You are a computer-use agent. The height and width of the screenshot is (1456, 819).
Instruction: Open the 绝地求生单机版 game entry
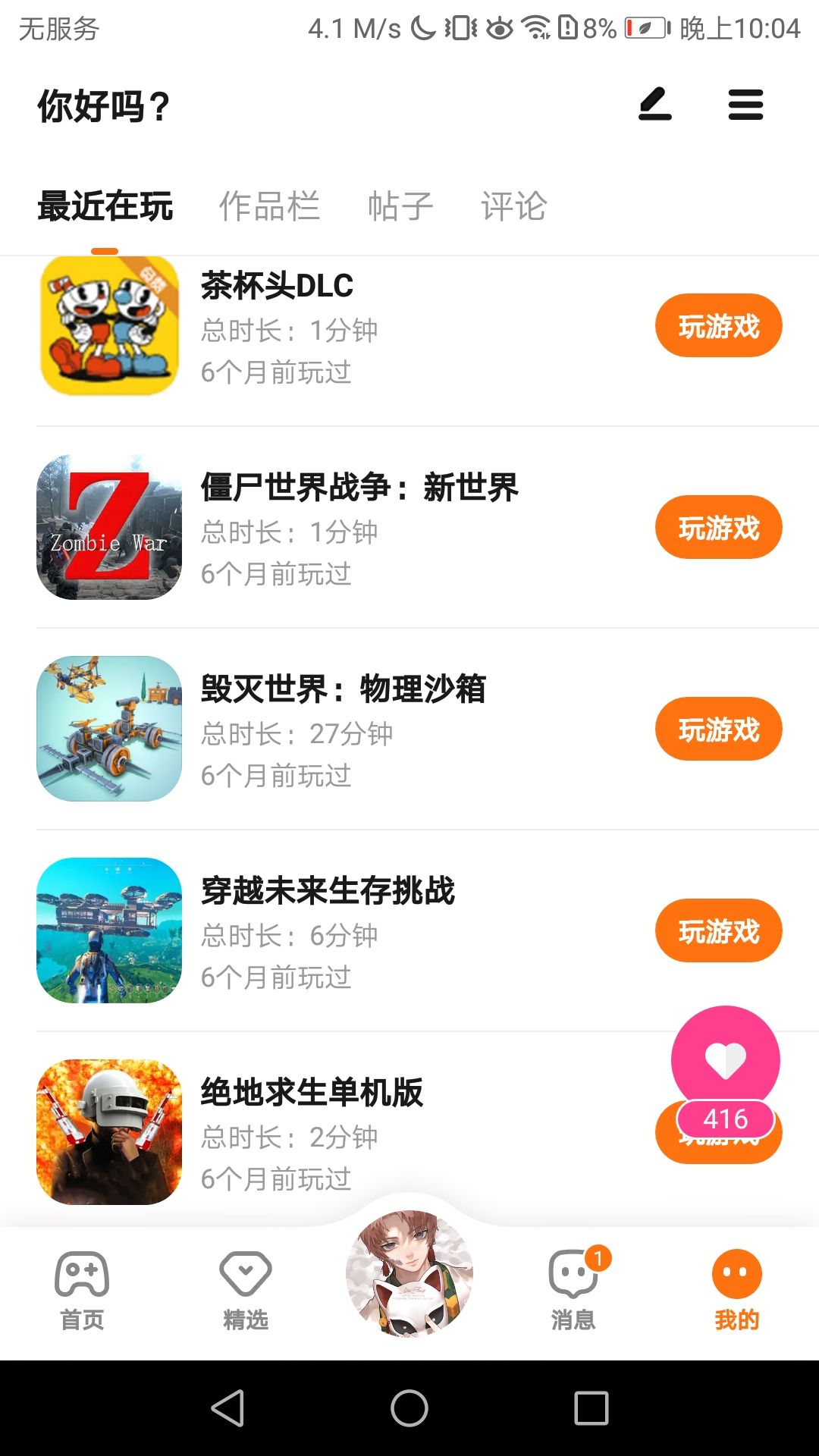(x=312, y=1093)
